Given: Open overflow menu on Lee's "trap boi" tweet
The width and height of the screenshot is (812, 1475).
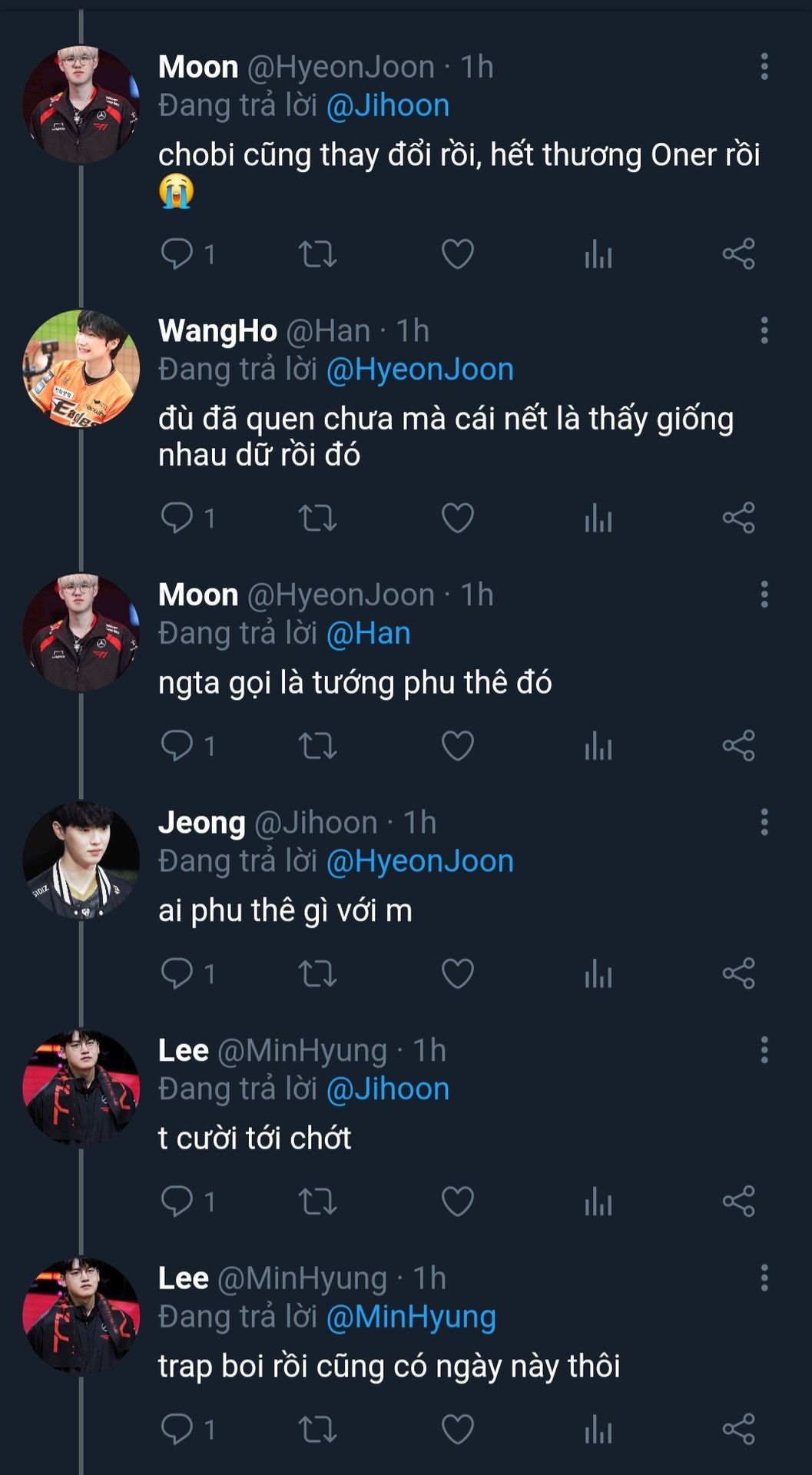Looking at the screenshot, I should click(x=764, y=1278).
